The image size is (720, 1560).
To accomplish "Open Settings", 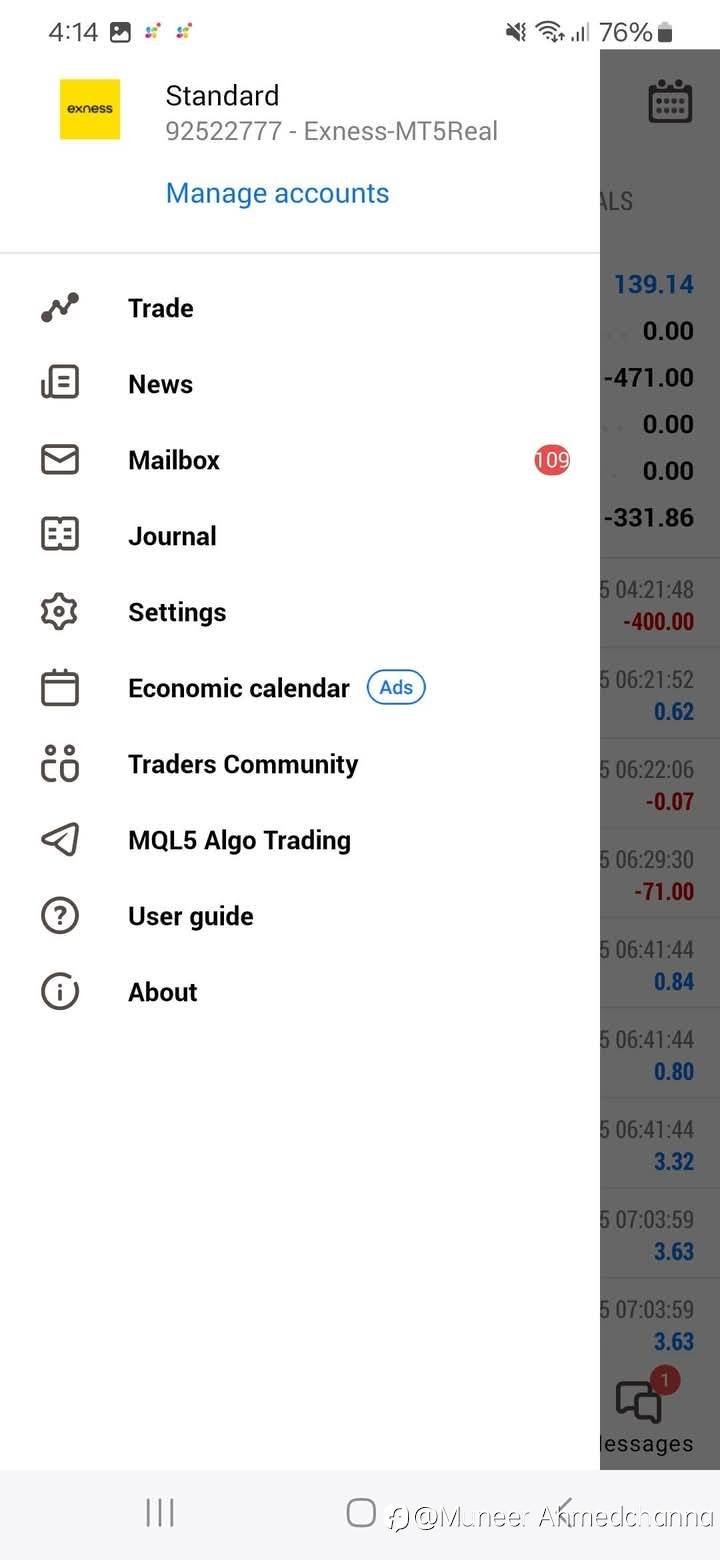I will click(300, 612).
